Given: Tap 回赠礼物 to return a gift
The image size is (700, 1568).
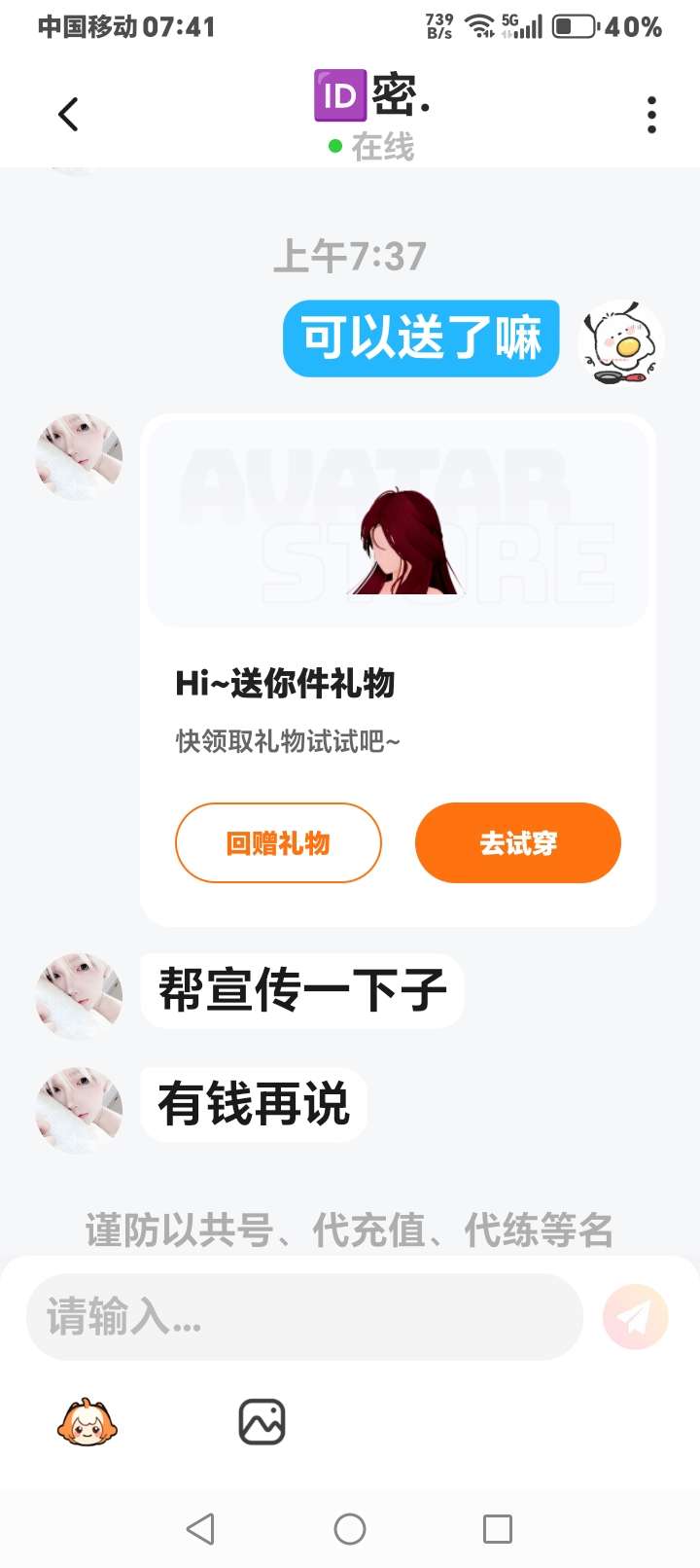Looking at the screenshot, I should (x=278, y=842).
